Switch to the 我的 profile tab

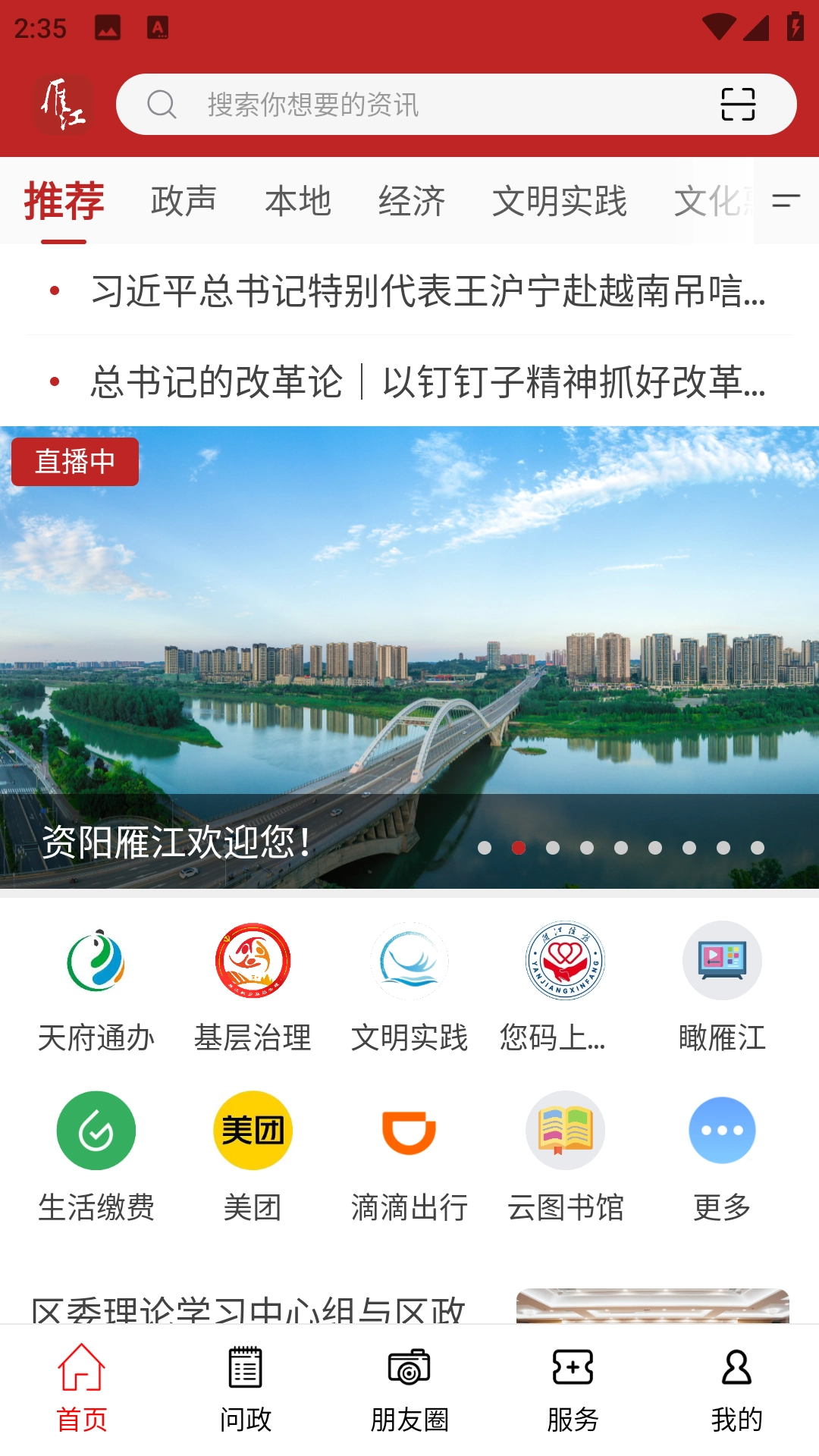click(x=736, y=1389)
